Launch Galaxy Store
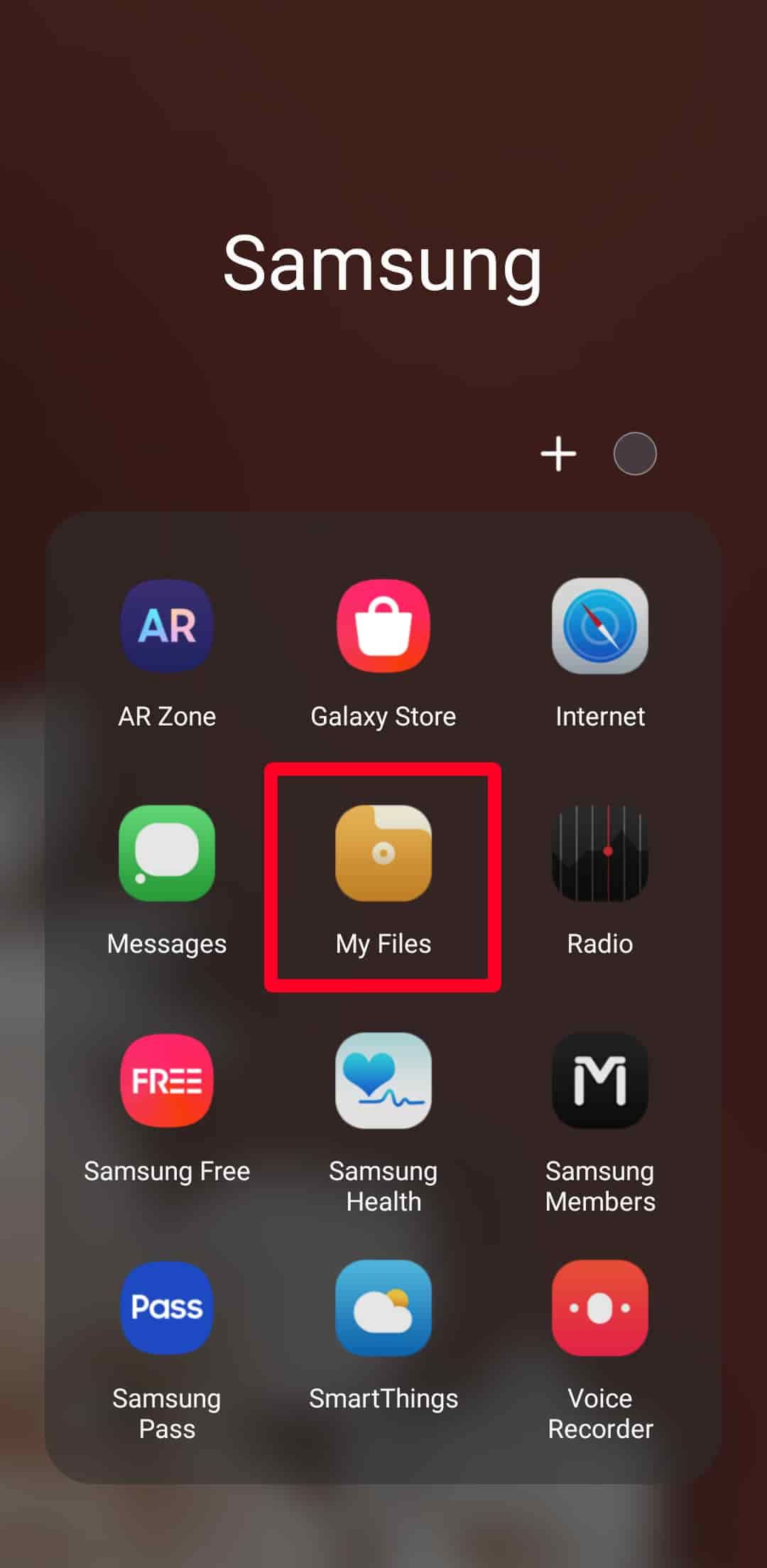The image size is (767, 1568). point(383,627)
